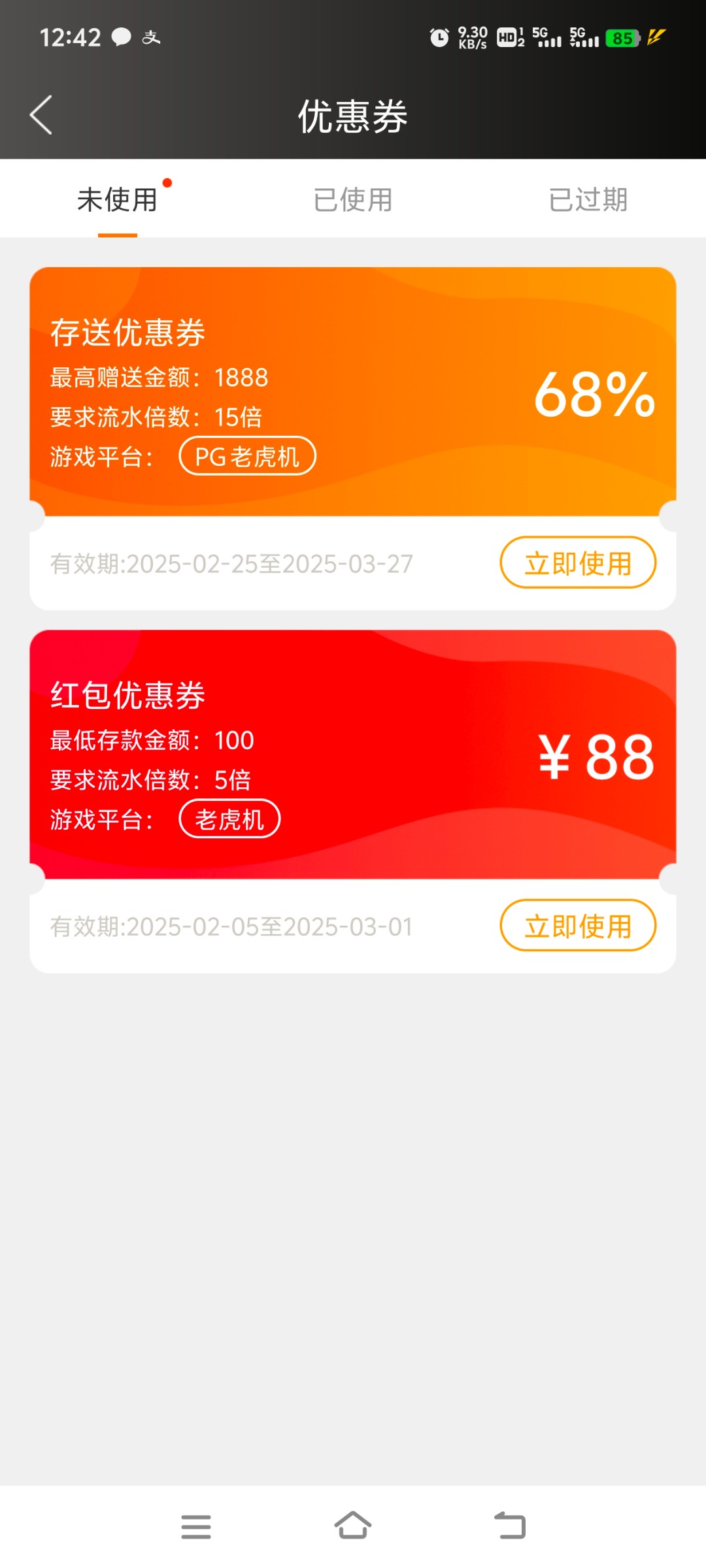The width and height of the screenshot is (706, 1568).
Task: Open the recent apps menu button
Action: [x=196, y=1527]
